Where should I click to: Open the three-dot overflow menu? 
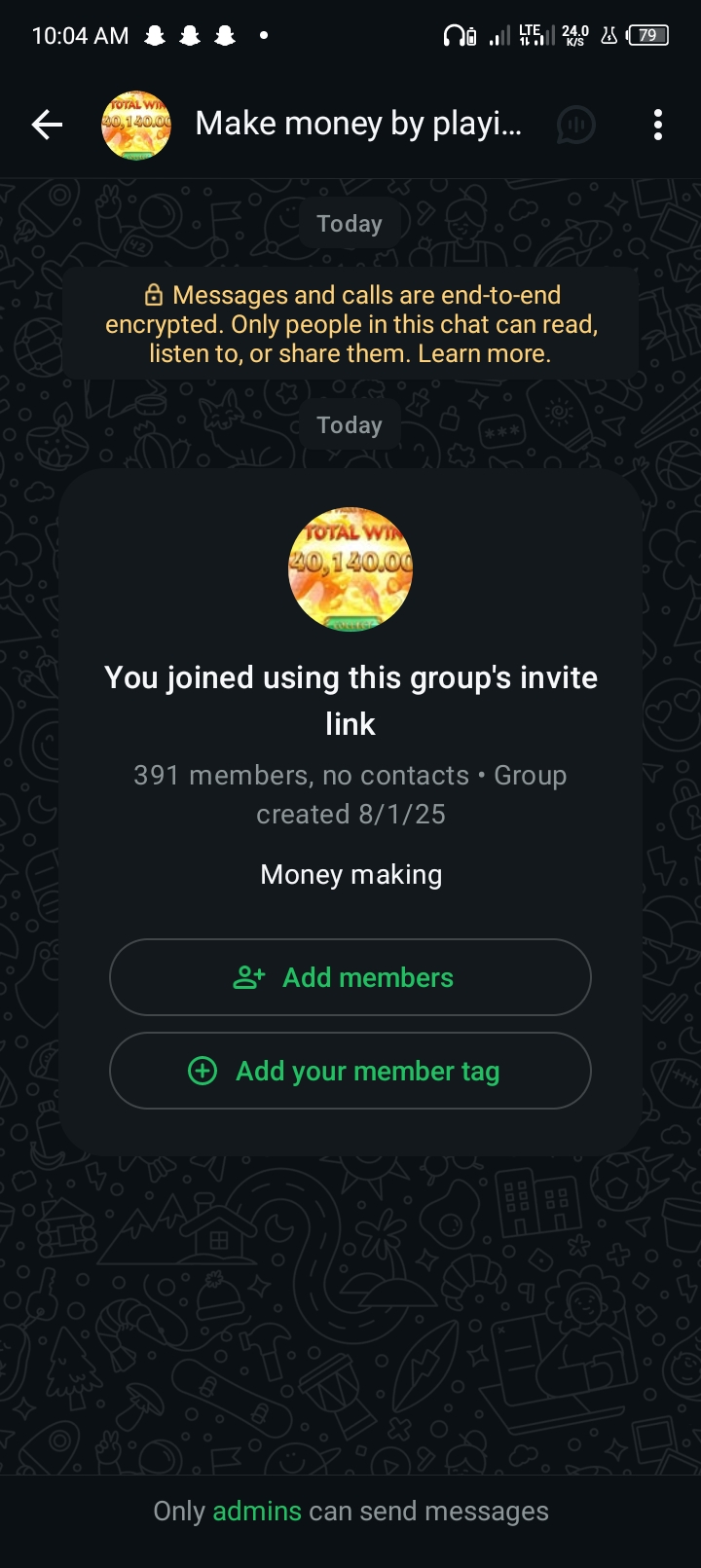[658, 125]
